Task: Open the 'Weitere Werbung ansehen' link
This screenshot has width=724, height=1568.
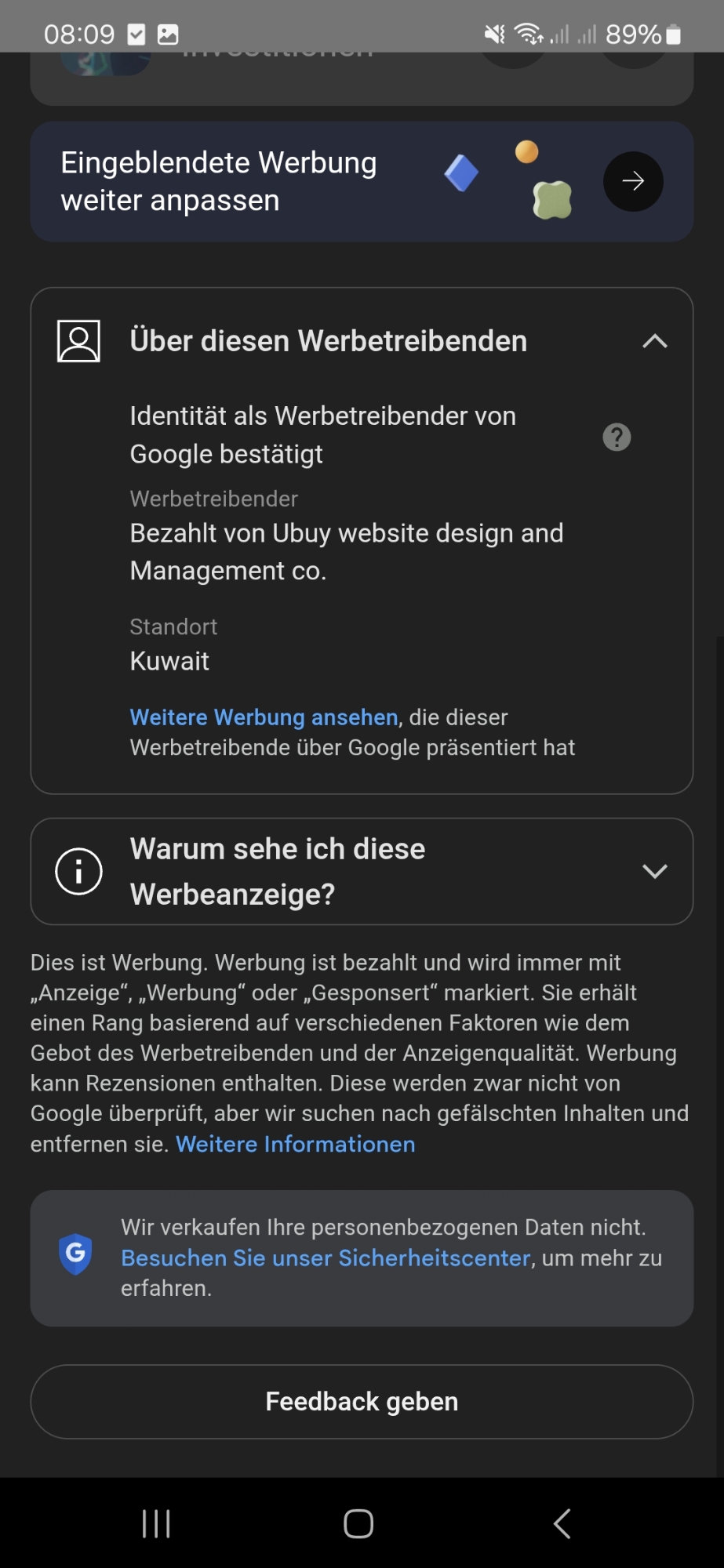Action: [x=264, y=717]
